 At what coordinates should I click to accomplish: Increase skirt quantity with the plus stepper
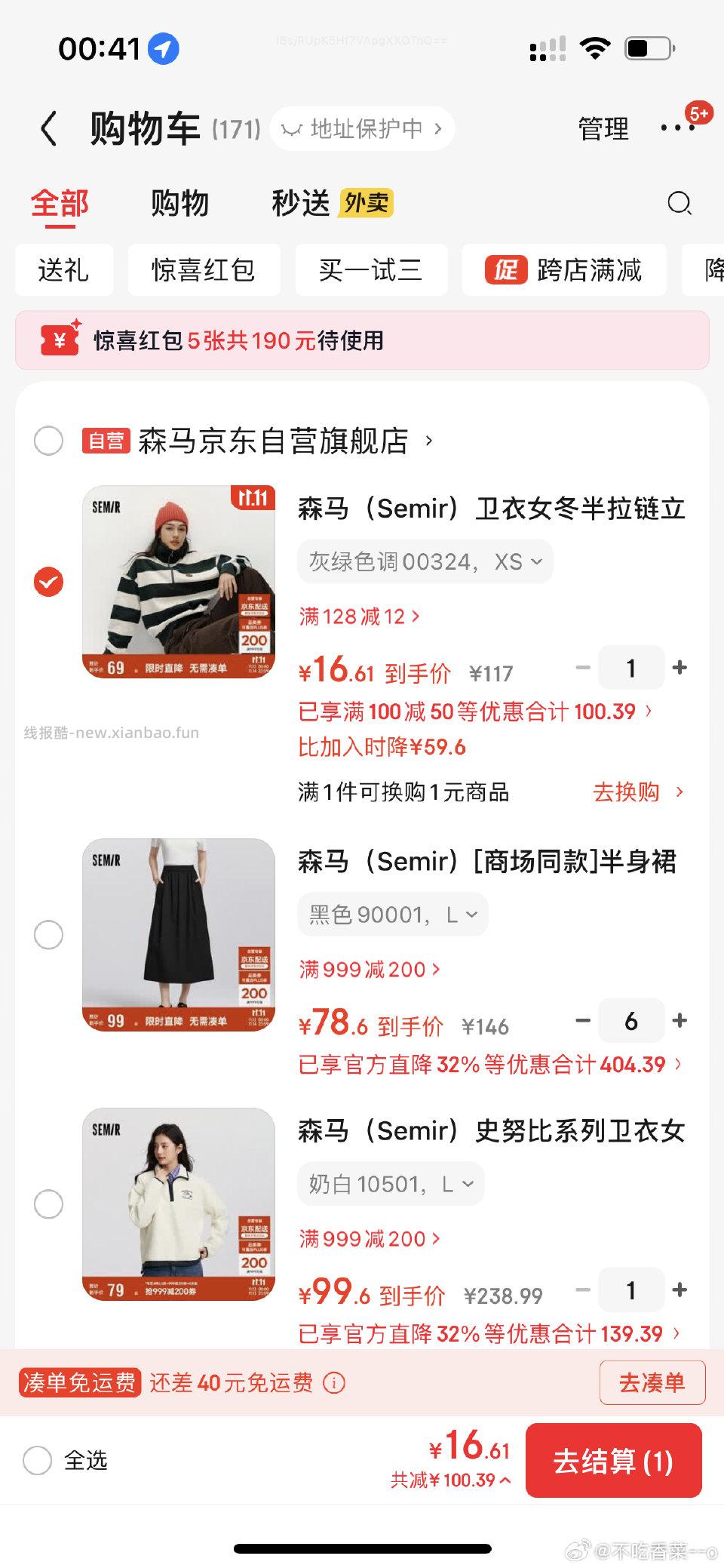tap(680, 1020)
